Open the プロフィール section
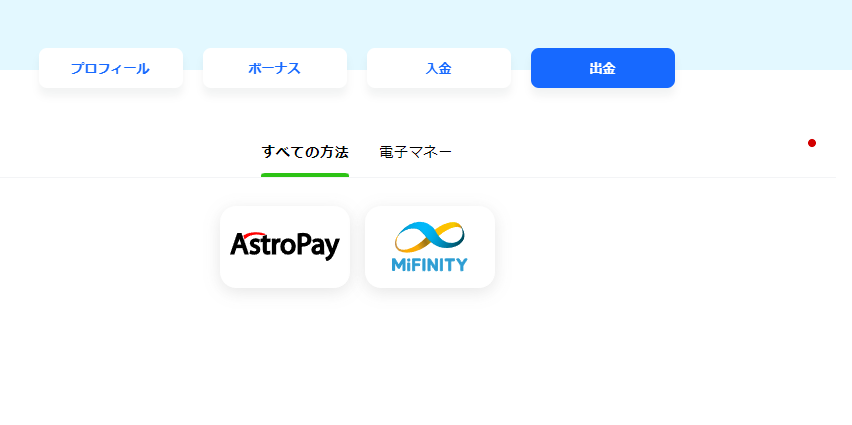Viewport: 852px width, 425px height. coord(110,68)
